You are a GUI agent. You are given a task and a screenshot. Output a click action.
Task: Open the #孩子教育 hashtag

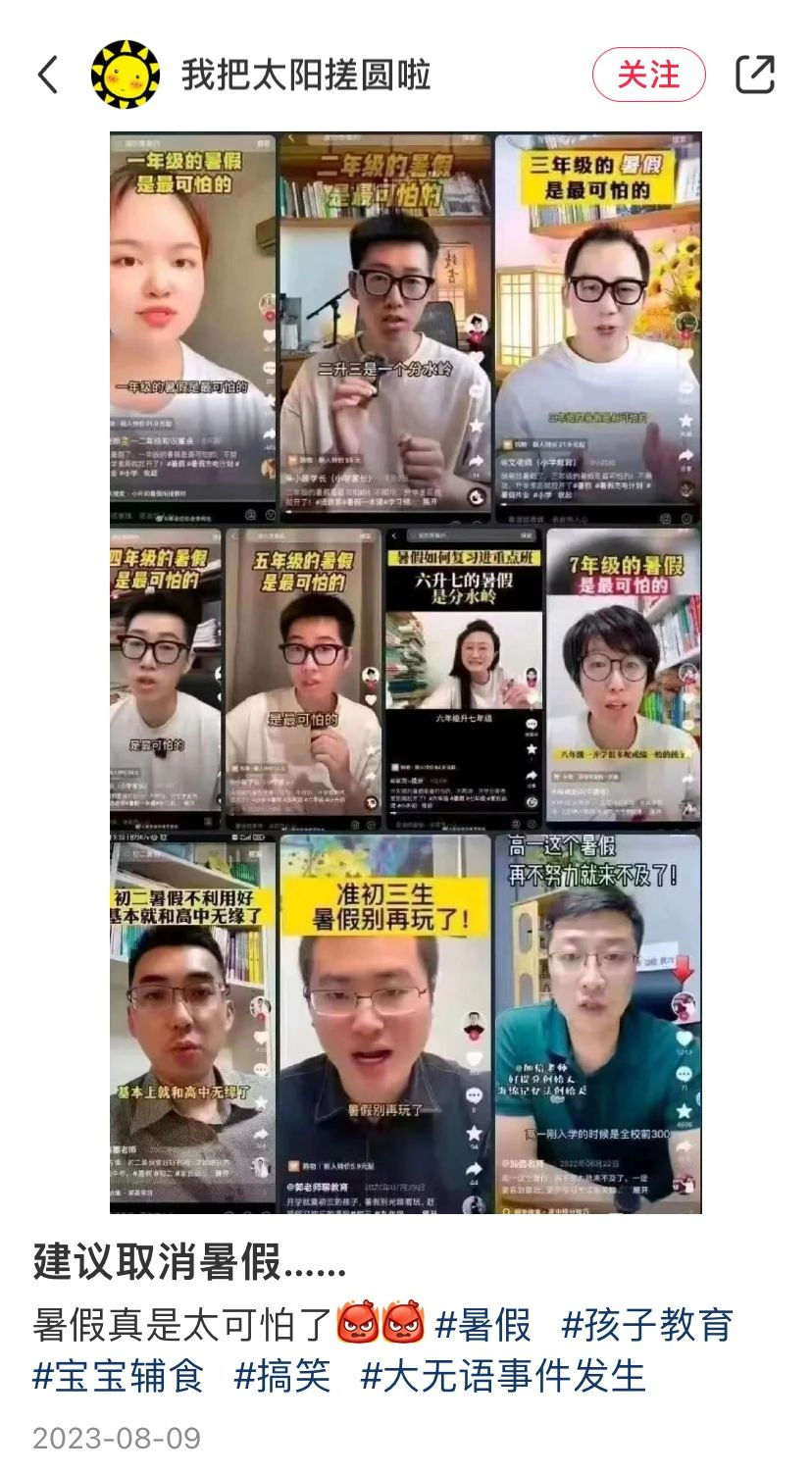(x=647, y=1324)
